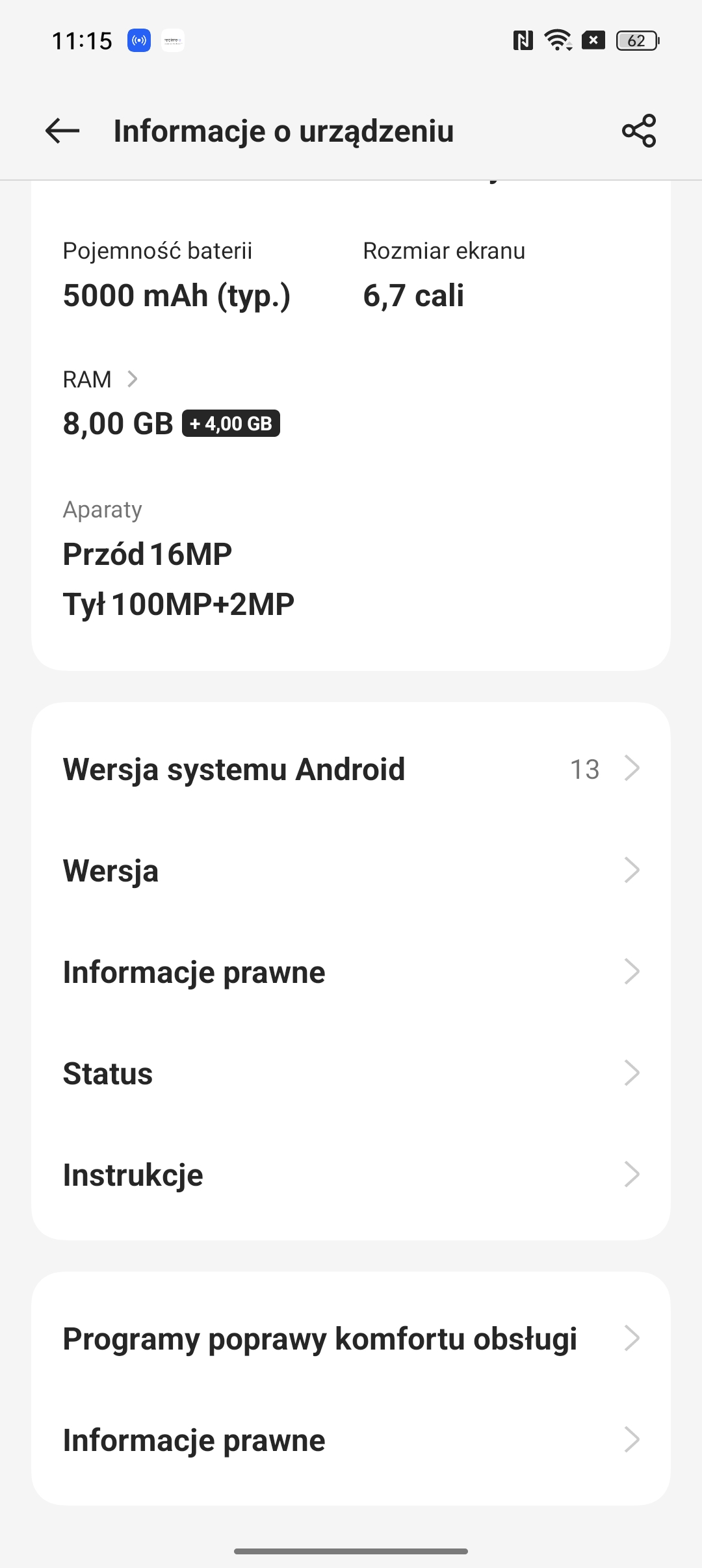
Task: Open Instrukcje
Action: coord(351,1175)
